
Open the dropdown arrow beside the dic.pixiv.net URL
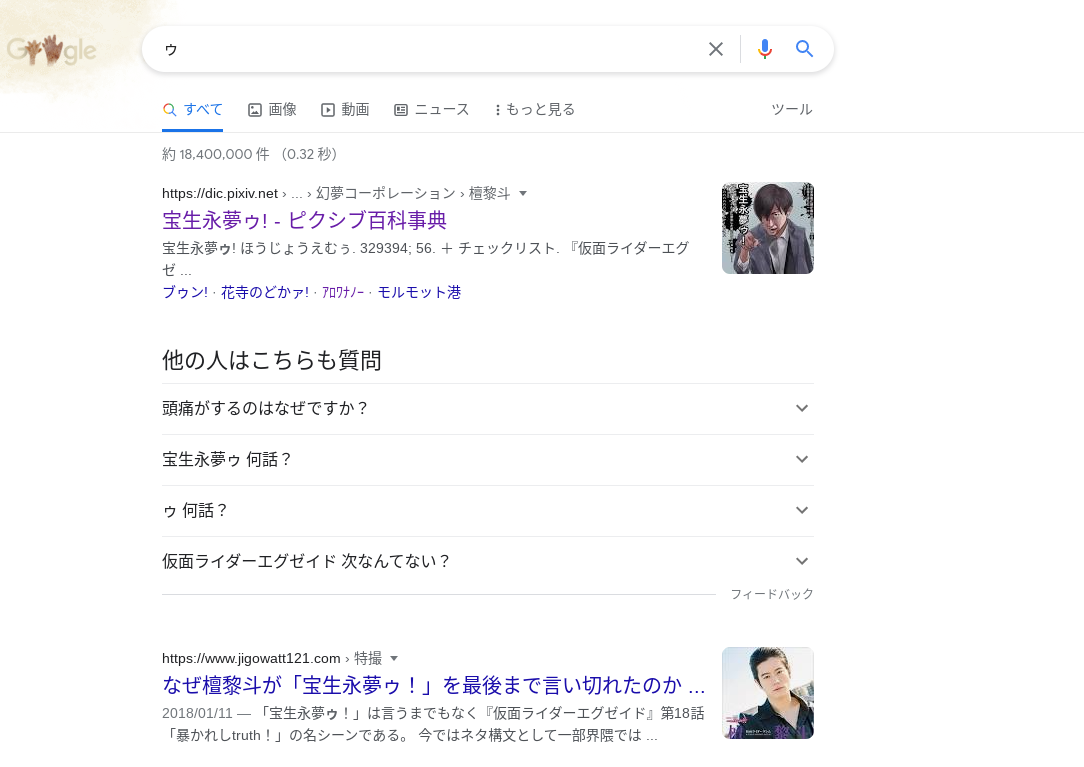[x=523, y=194]
